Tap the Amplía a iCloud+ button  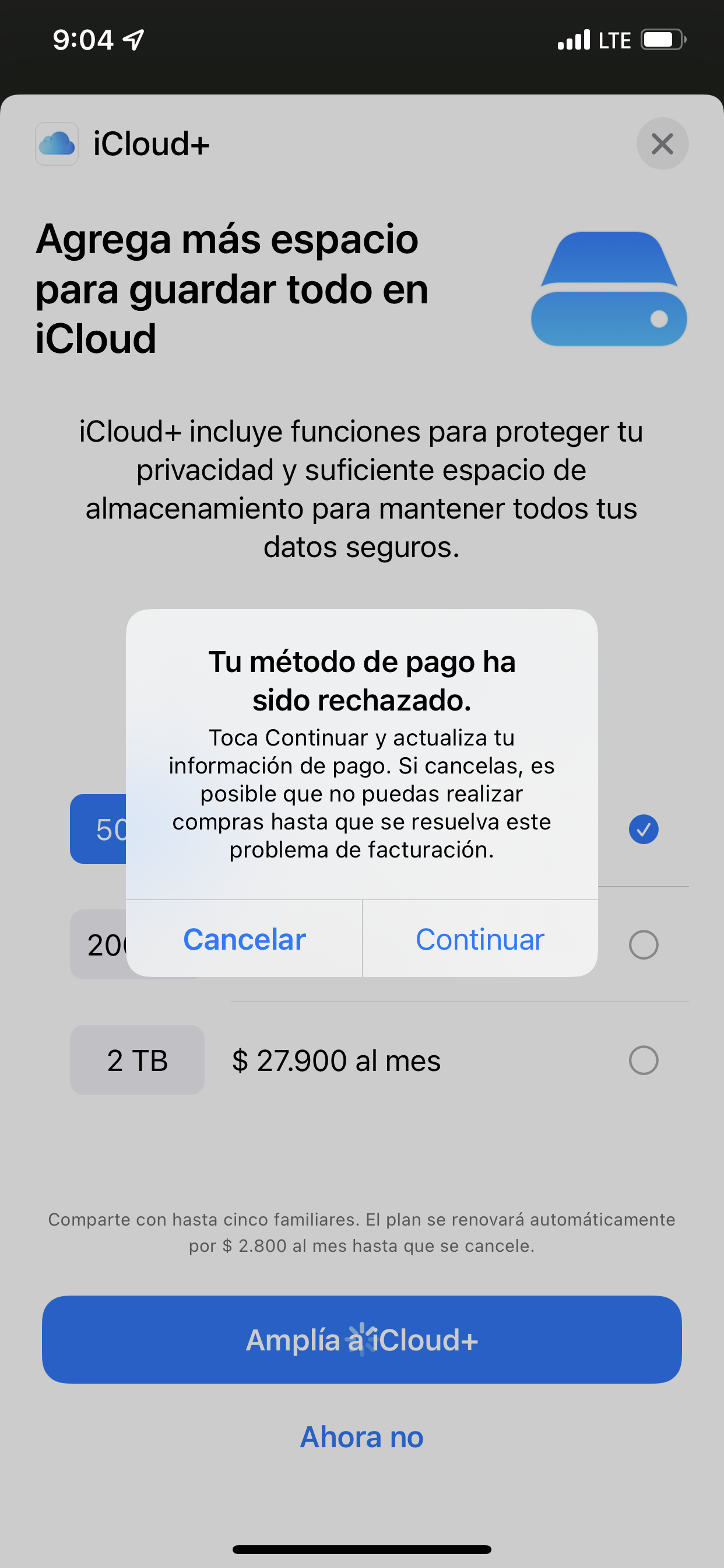click(361, 1340)
